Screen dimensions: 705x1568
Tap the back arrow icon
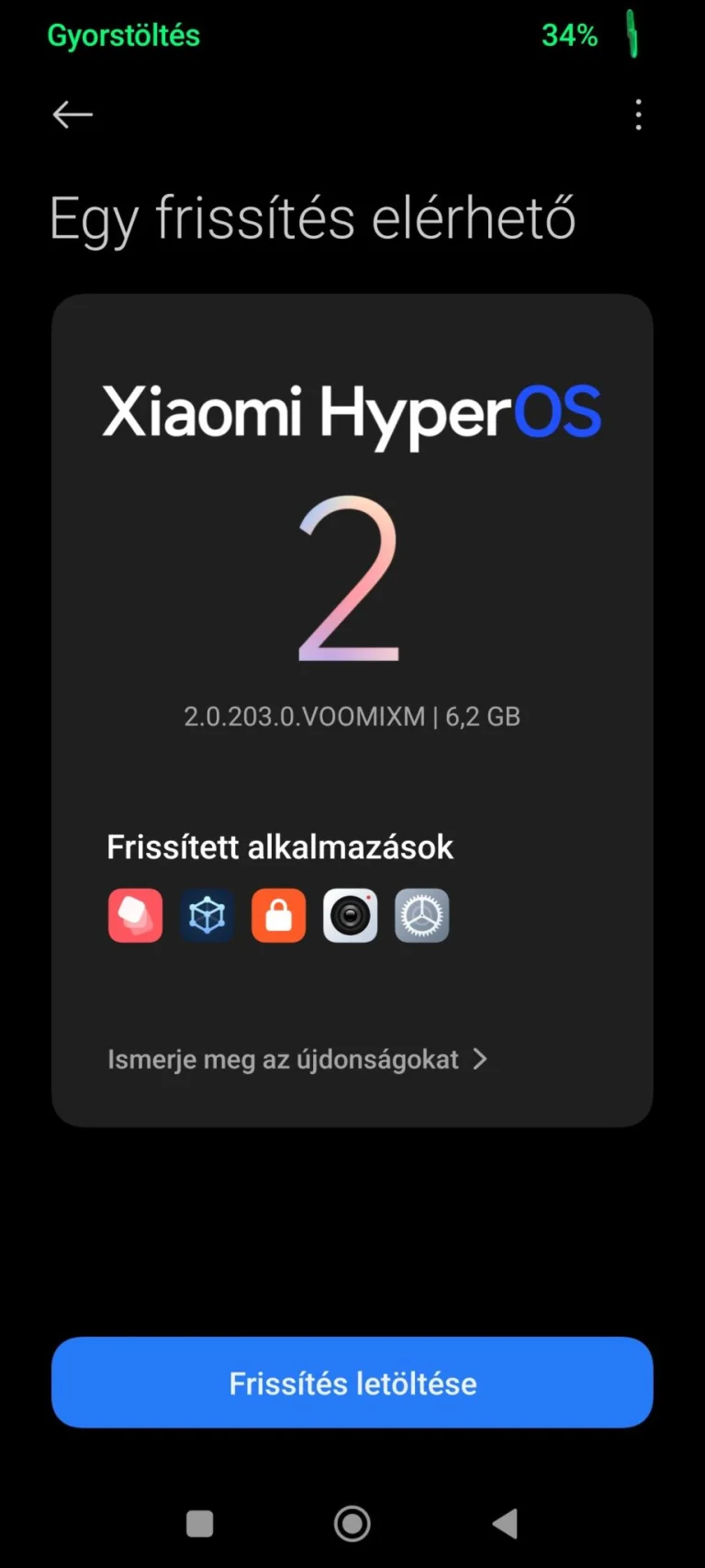(72, 114)
